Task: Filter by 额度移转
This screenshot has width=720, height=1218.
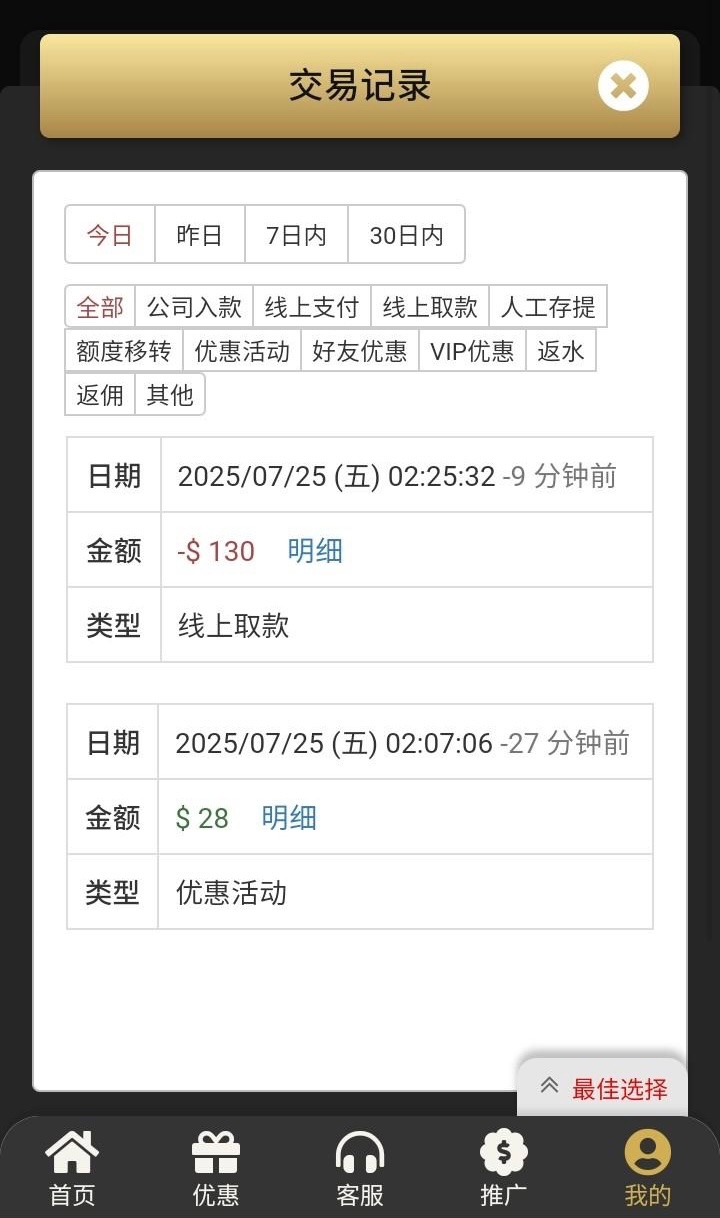Action: [124, 351]
